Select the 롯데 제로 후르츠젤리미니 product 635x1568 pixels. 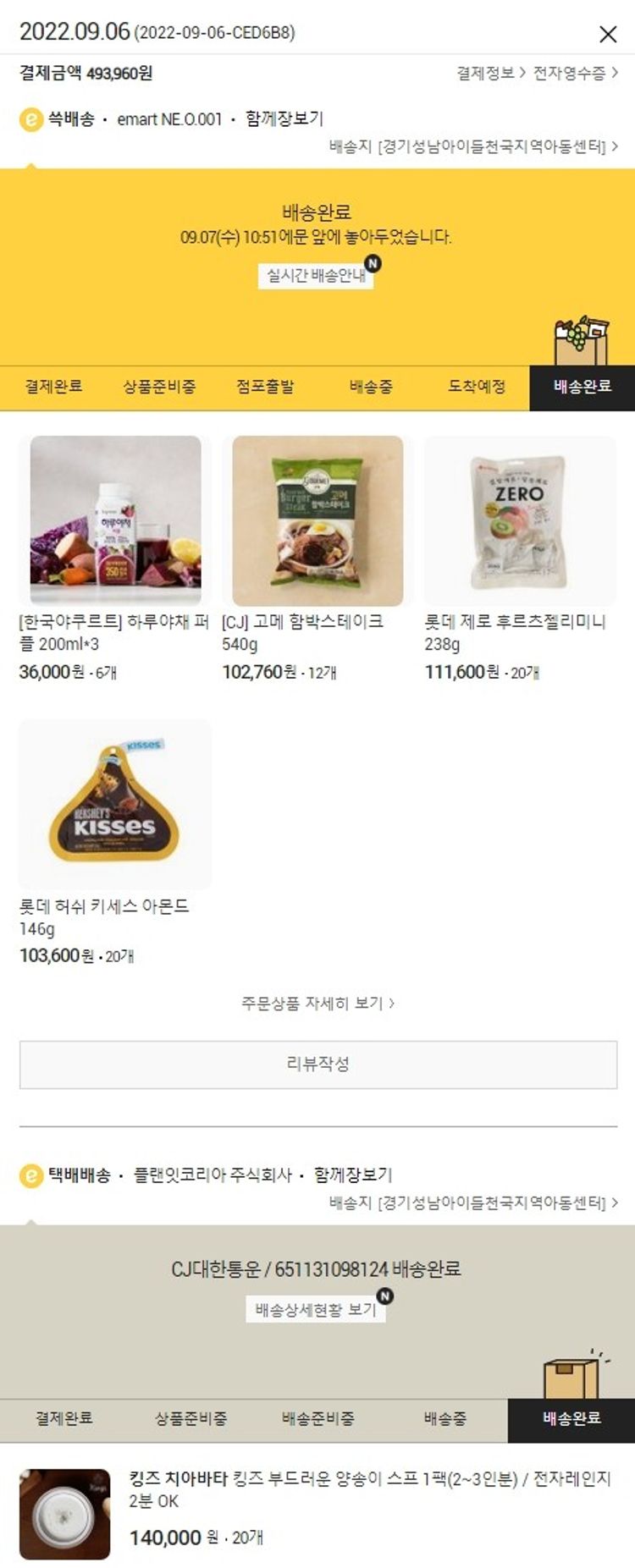[520, 520]
